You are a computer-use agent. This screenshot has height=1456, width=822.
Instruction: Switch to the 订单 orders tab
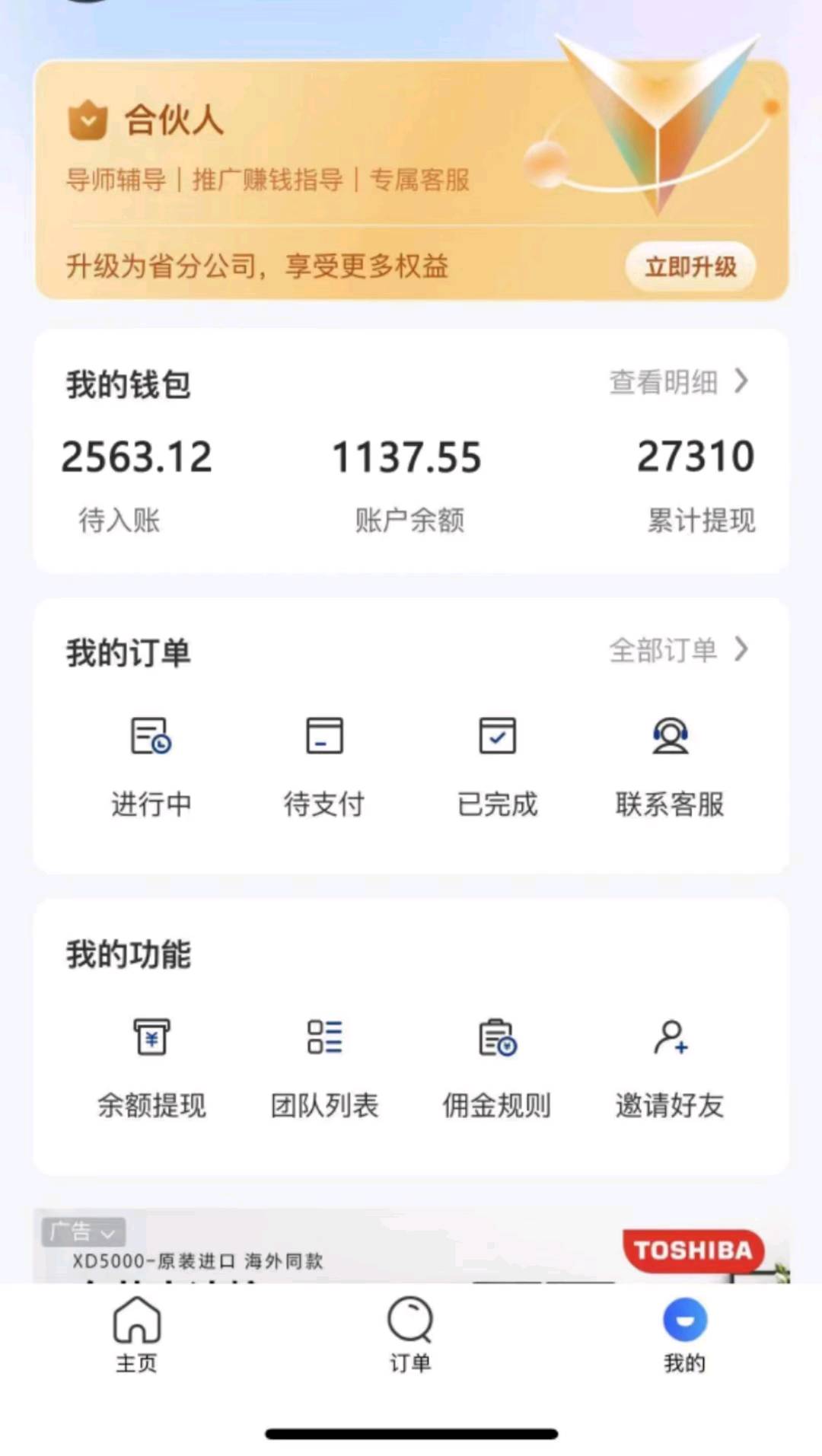(x=410, y=1335)
